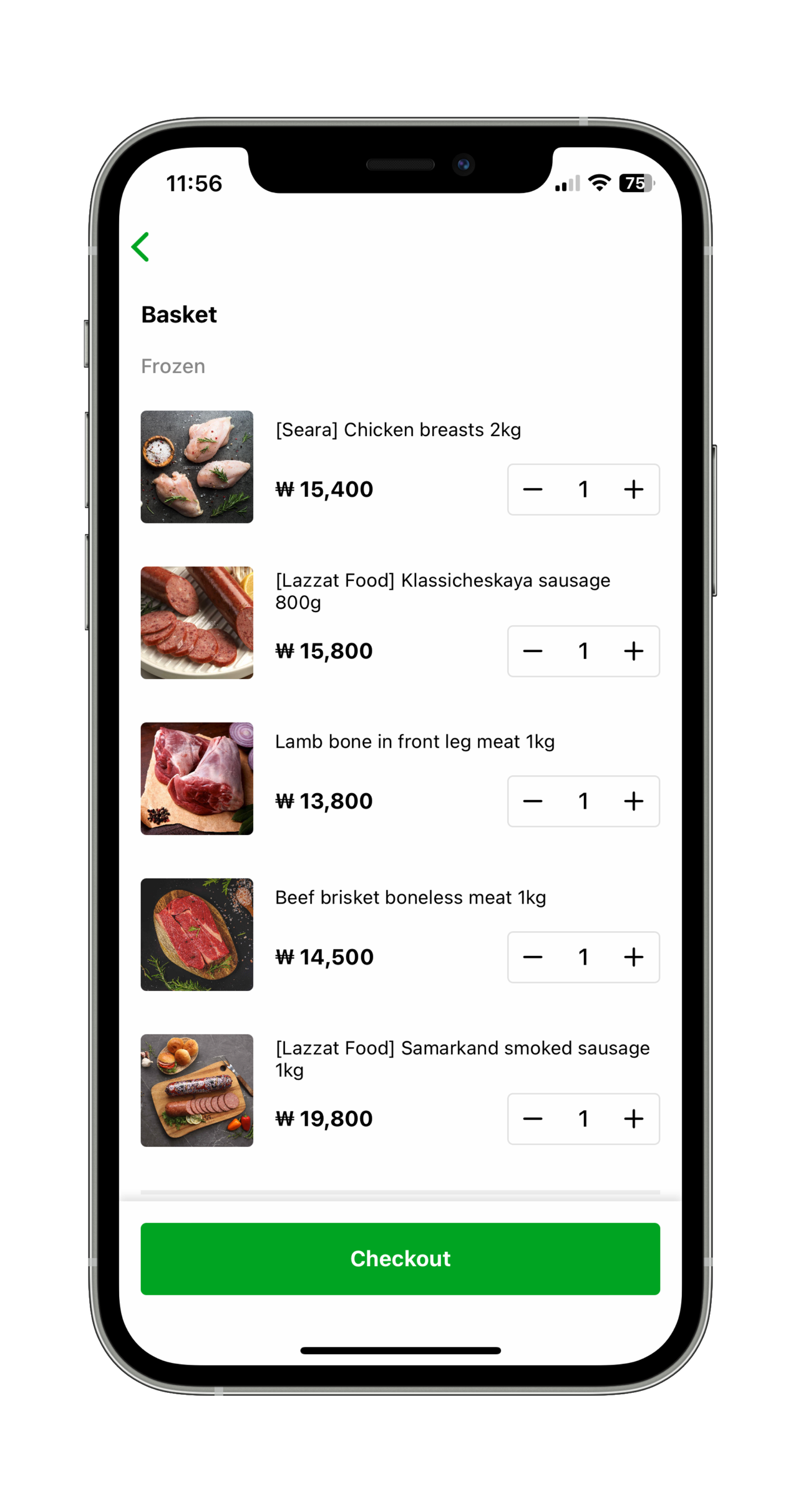This screenshot has height=1512, width=801.
Task: Decrease quantity of Beef brisket boneless meat
Action: pyautogui.click(x=533, y=957)
